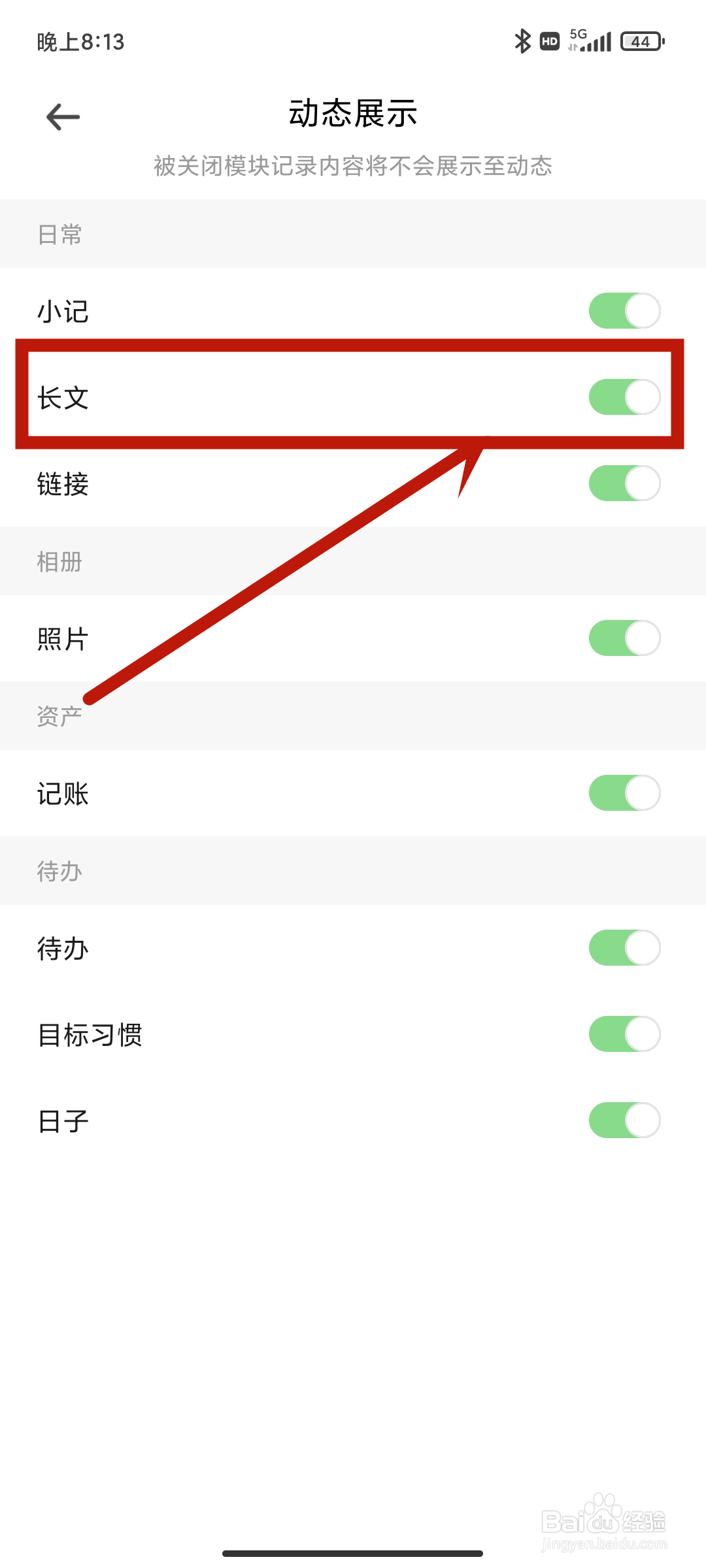Tap the back arrow to exit 动态展示
The width and height of the screenshot is (706, 1568).
(x=62, y=115)
